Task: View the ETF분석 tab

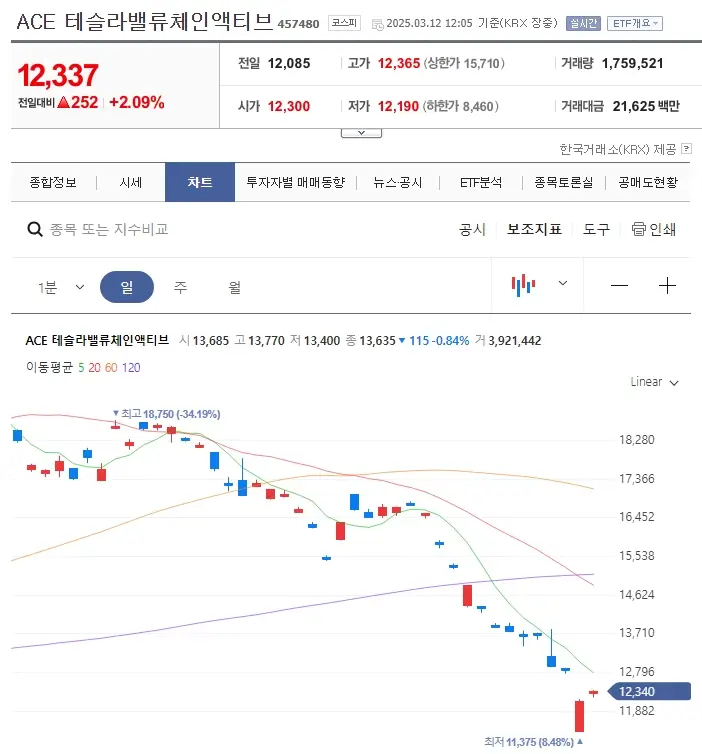Action: point(481,183)
